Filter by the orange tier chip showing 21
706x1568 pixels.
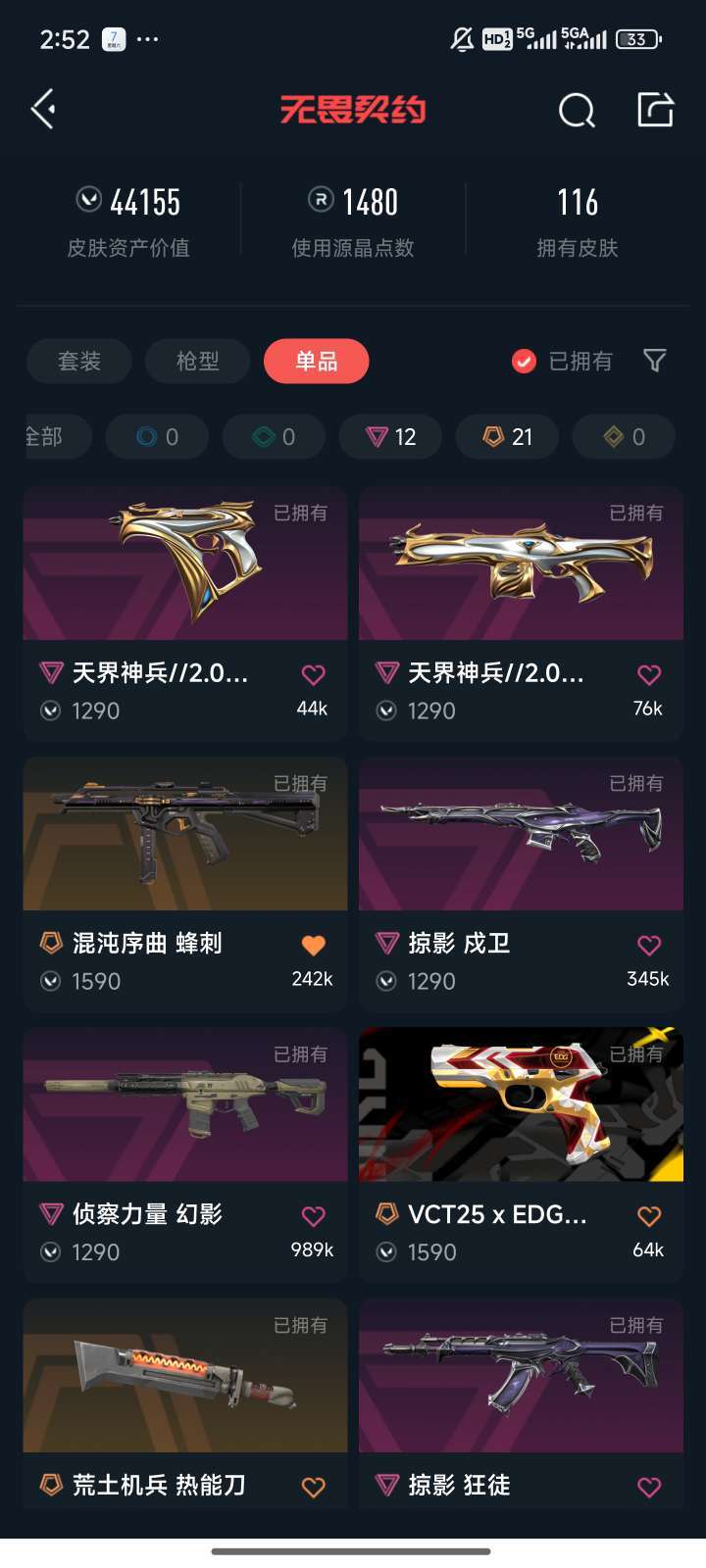(x=507, y=437)
